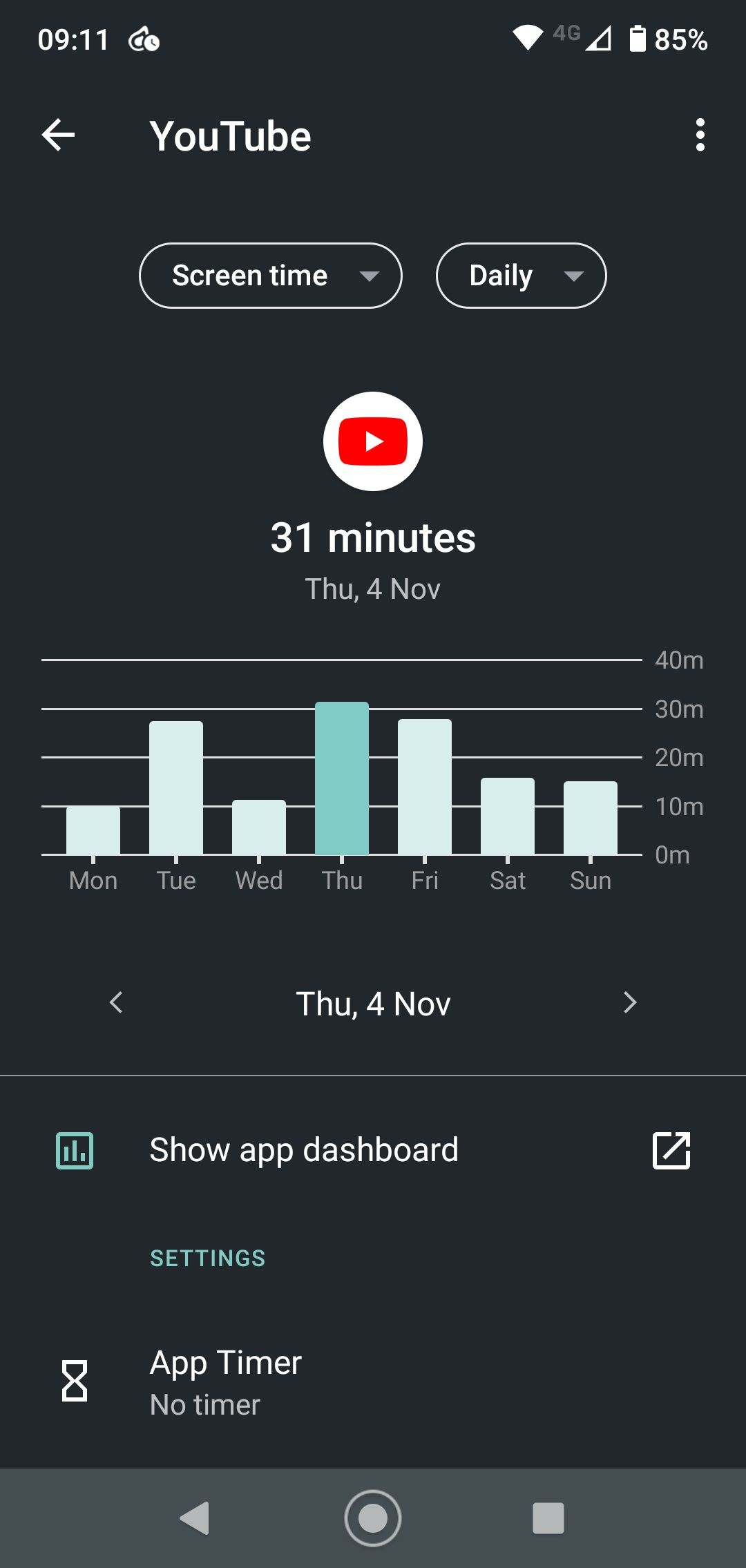Advance to next day with the right chevron
Viewport: 746px width, 1568px height.
point(629,1003)
